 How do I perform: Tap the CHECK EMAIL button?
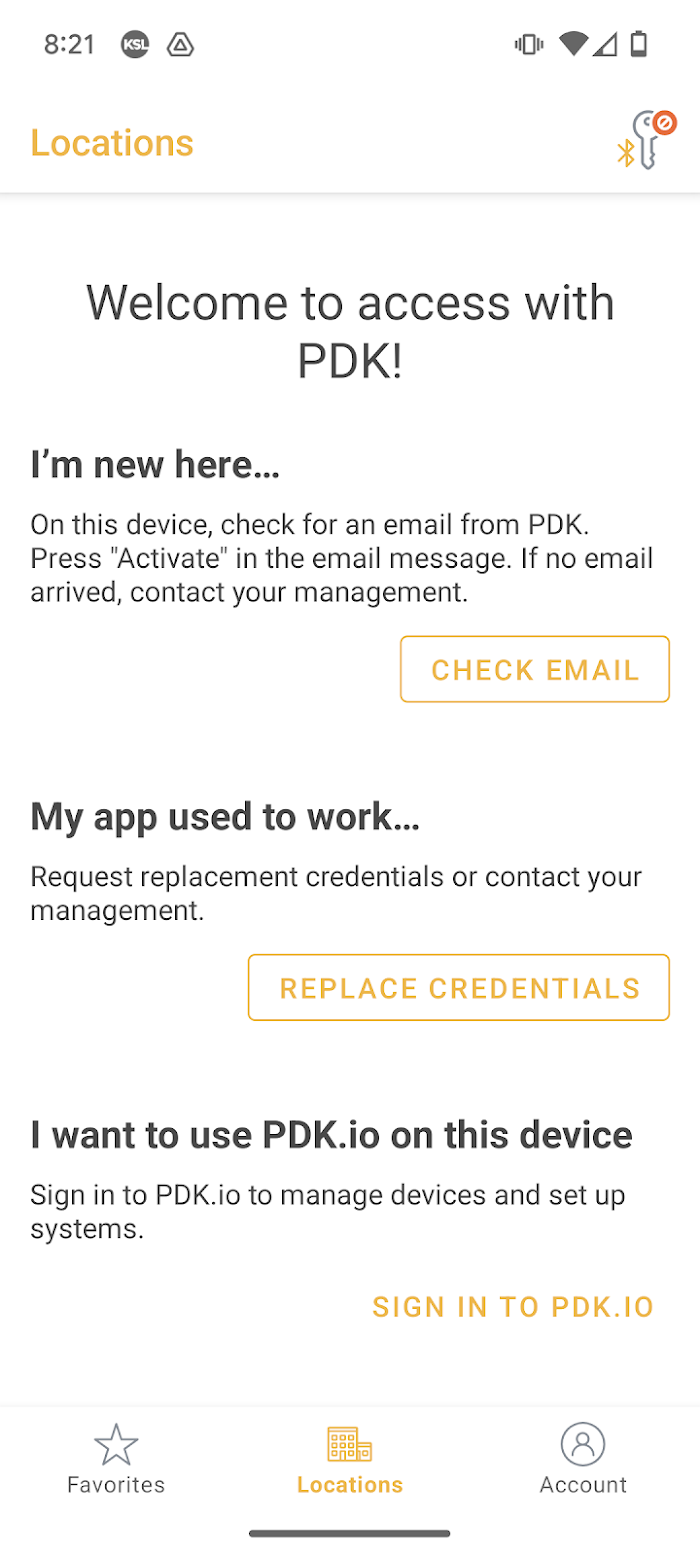tap(535, 669)
